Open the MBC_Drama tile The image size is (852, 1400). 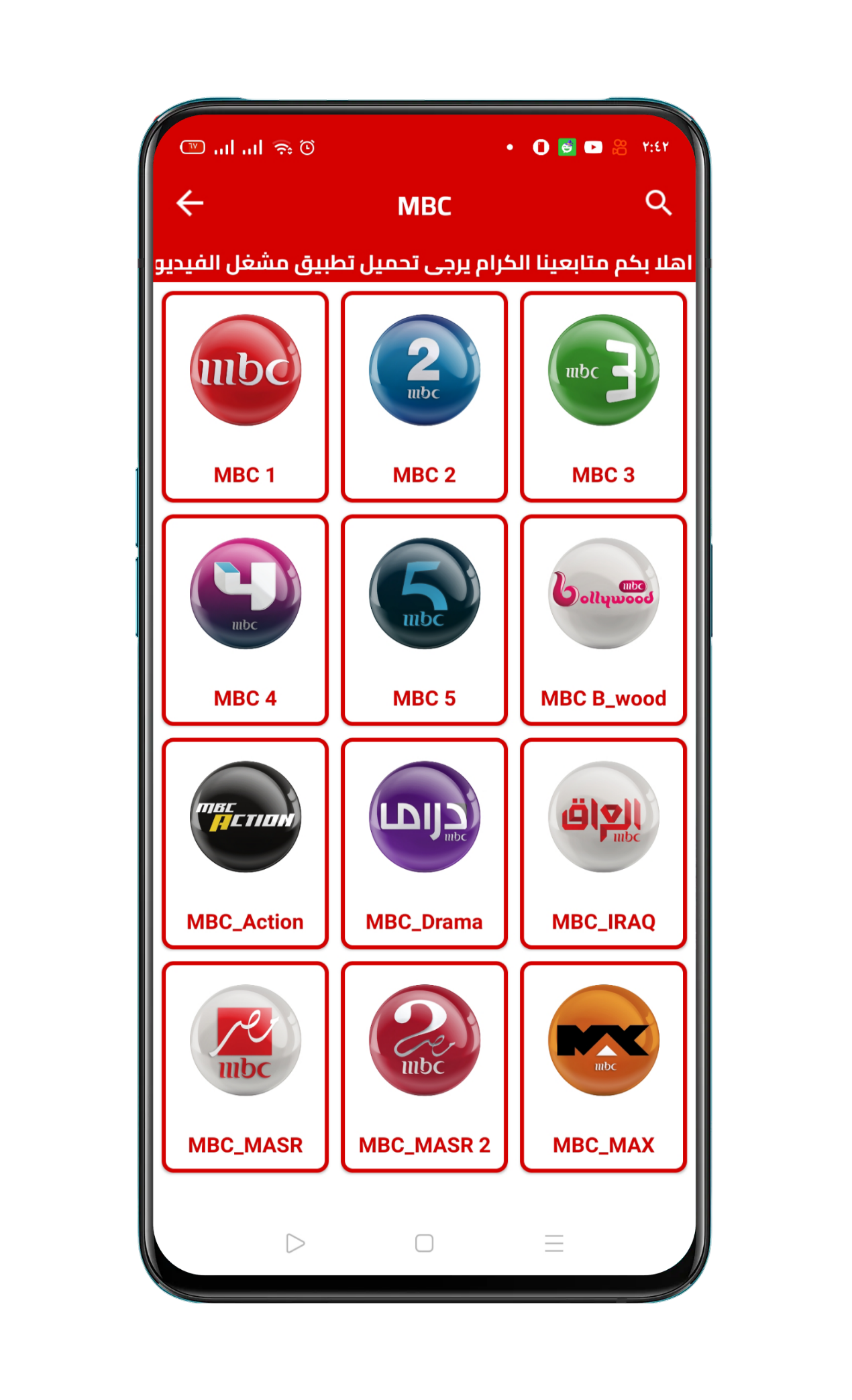point(424,843)
